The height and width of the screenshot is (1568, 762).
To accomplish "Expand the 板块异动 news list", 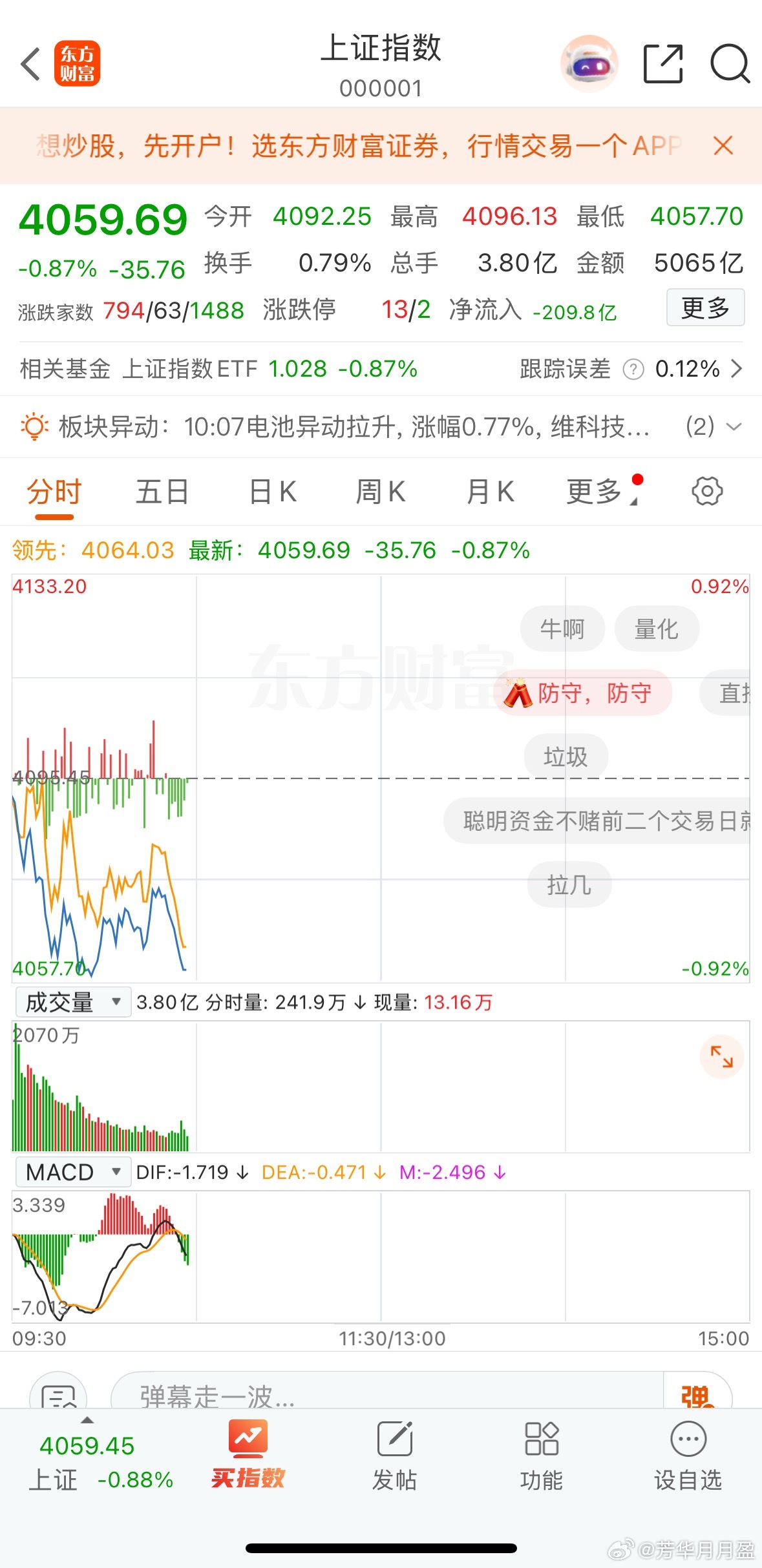I will coord(733,426).
